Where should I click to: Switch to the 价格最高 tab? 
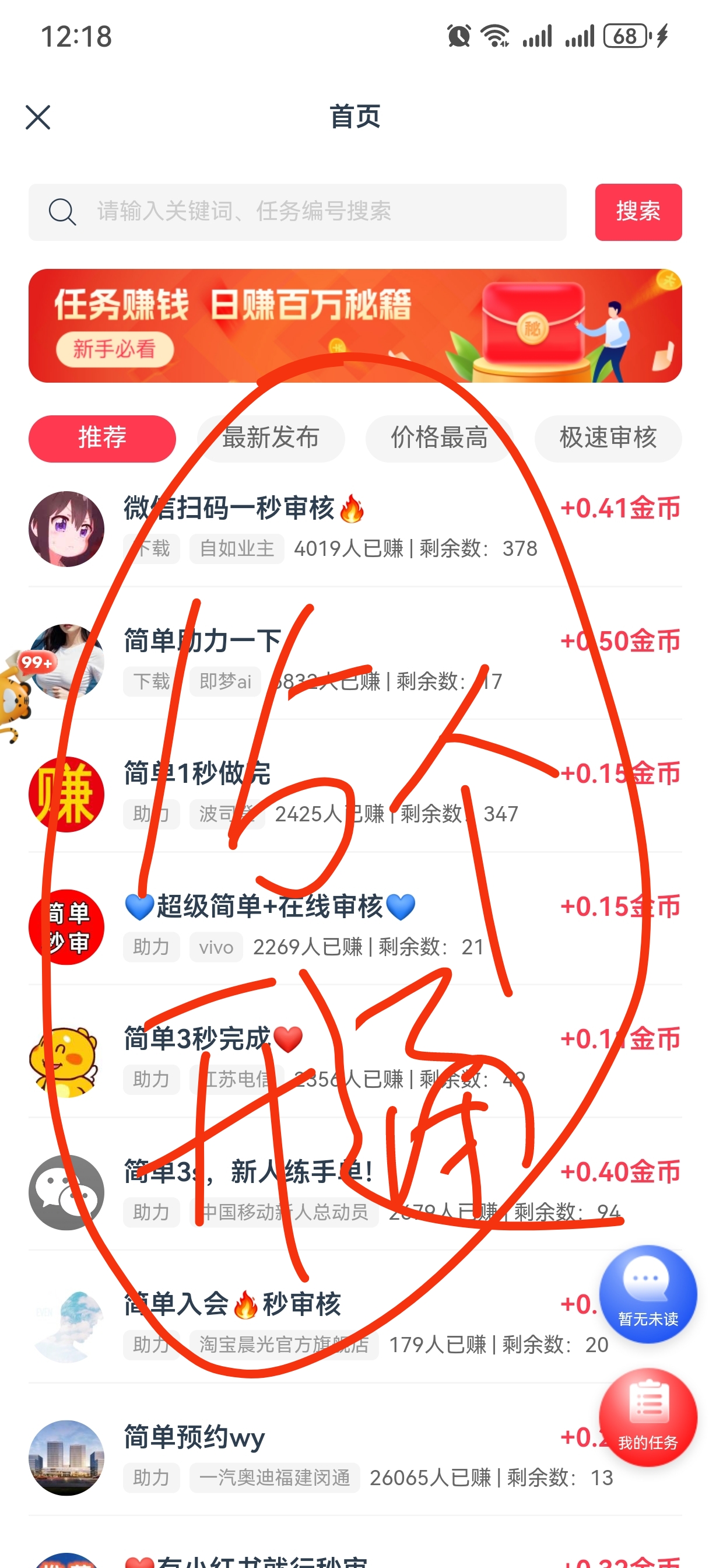pyautogui.click(x=440, y=438)
